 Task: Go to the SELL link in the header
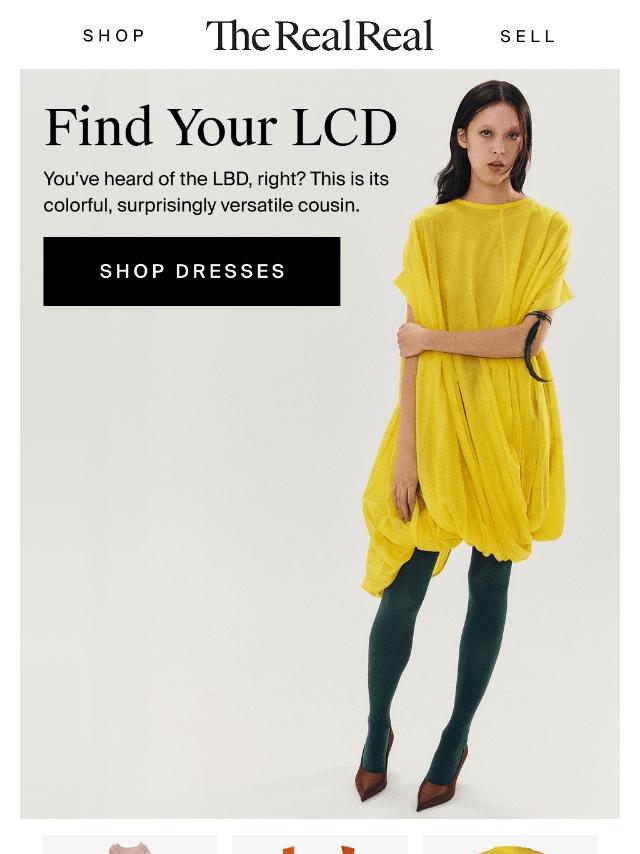[x=527, y=37]
